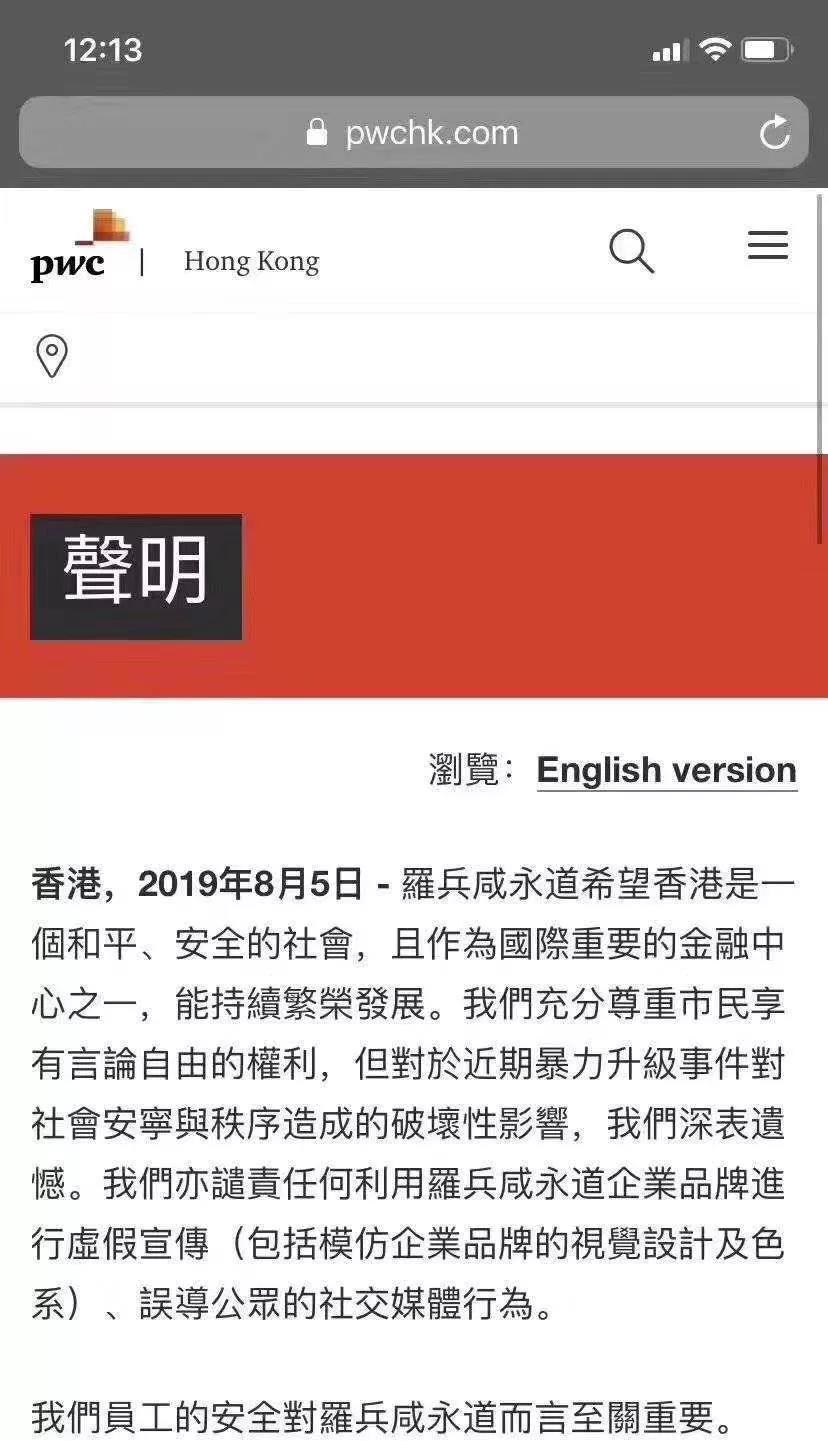Open the English version link
828x1441 pixels.
point(666,770)
